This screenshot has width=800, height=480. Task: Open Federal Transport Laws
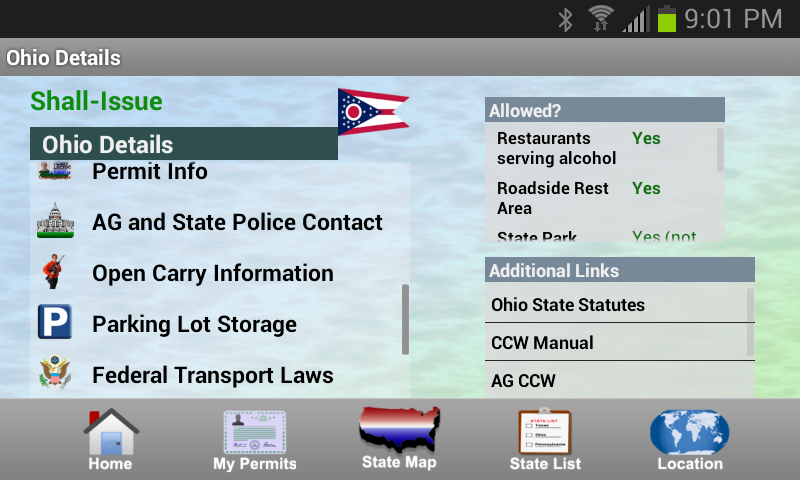[212, 375]
